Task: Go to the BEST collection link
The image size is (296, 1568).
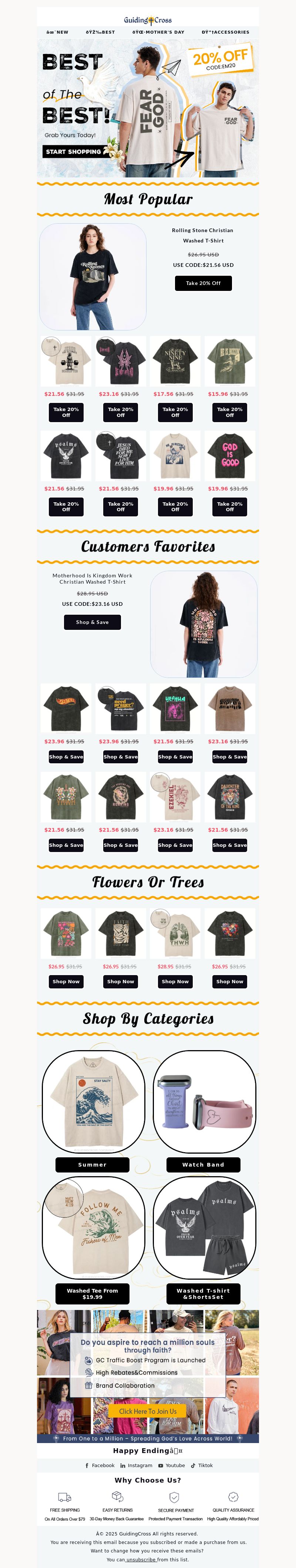Action: tap(100, 32)
